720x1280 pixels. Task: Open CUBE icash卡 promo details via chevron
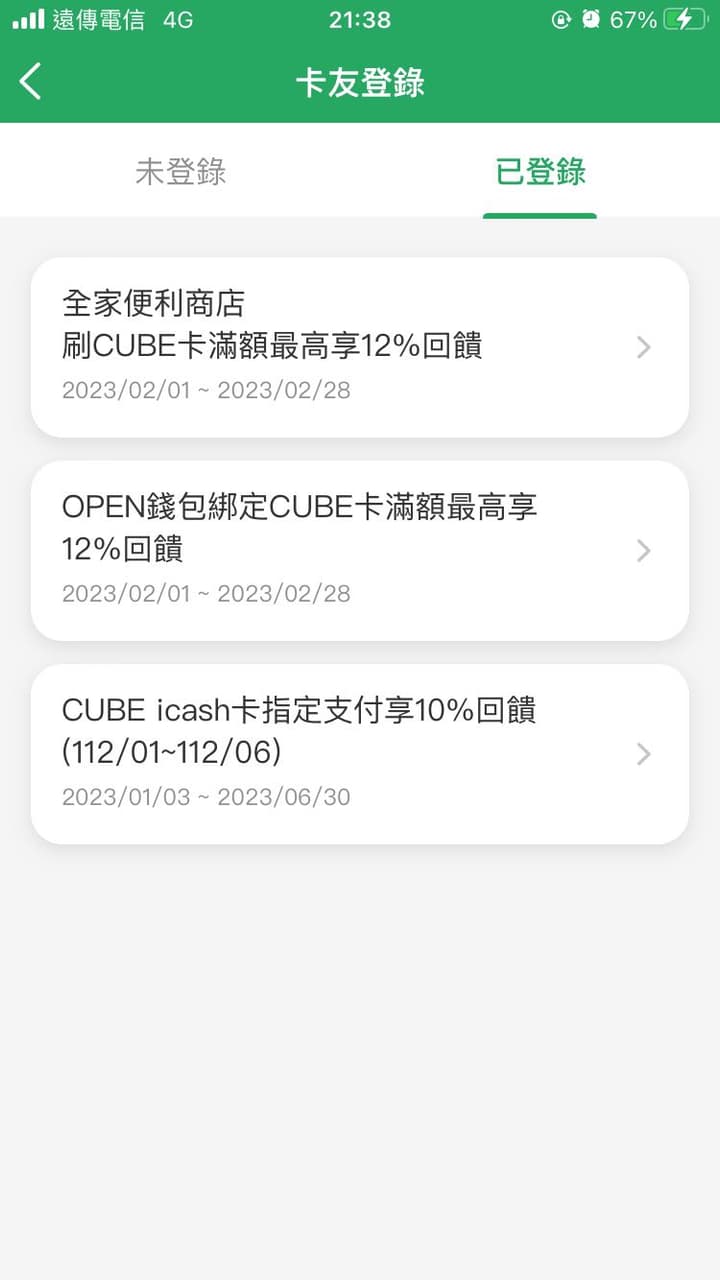tap(644, 753)
